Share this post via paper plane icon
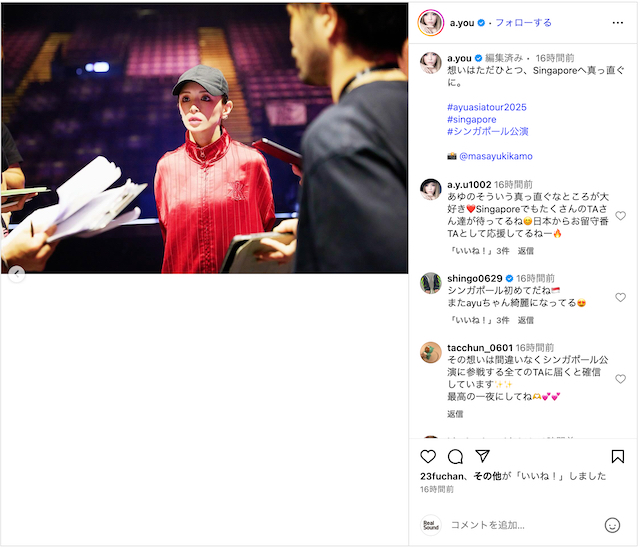640x548 pixels. tap(482, 457)
